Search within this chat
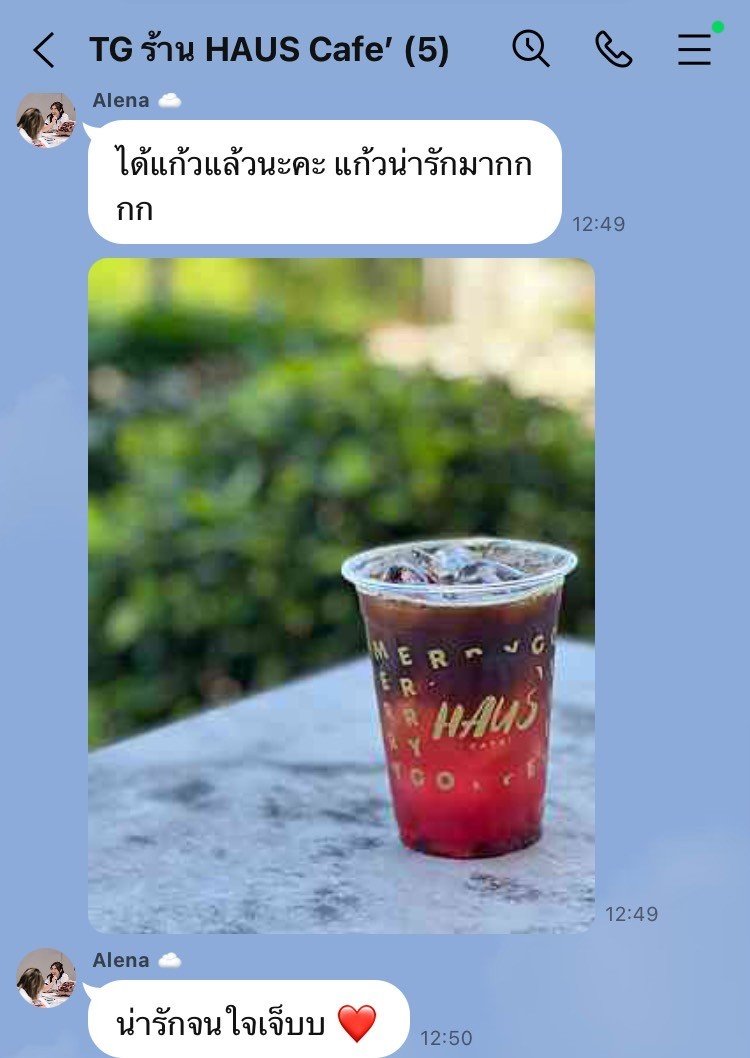This screenshot has width=750, height=1058. (x=531, y=48)
